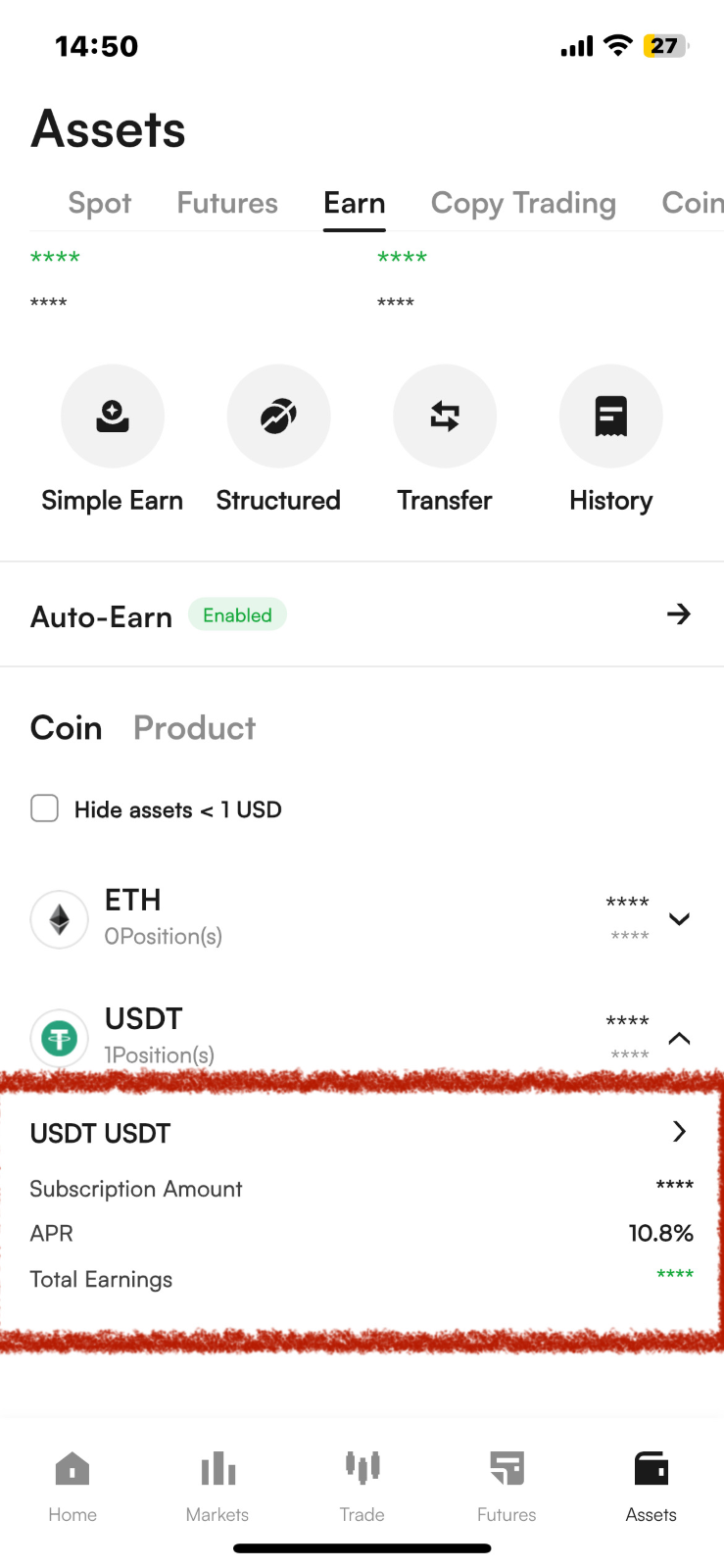Image resolution: width=724 pixels, height=1568 pixels.
Task: Open Futures in bottom navigation
Action: [x=507, y=1487]
